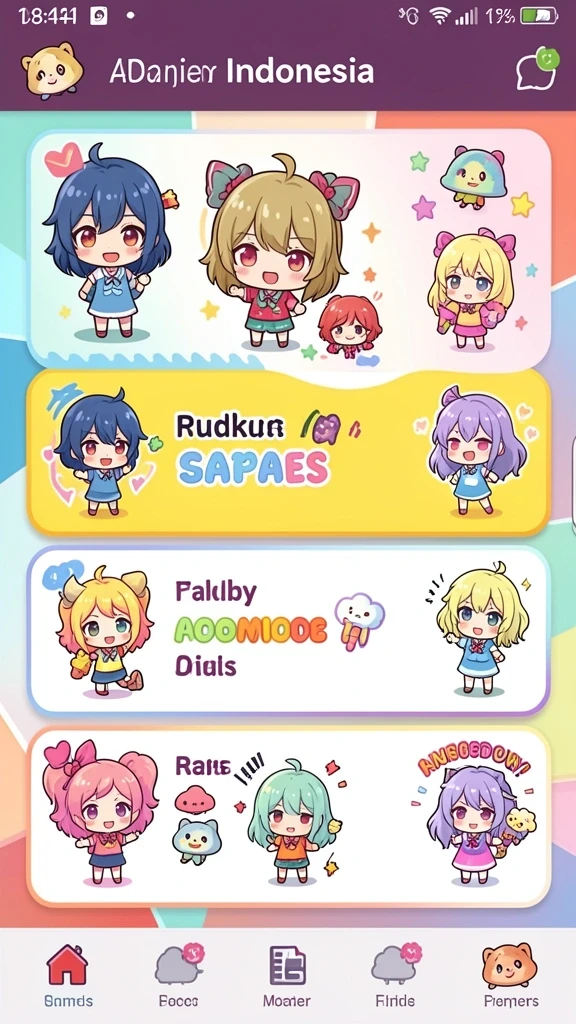Open the Pakiby AOOMIODE Diuls card
This screenshot has height=1024, width=576.
pos(288,632)
